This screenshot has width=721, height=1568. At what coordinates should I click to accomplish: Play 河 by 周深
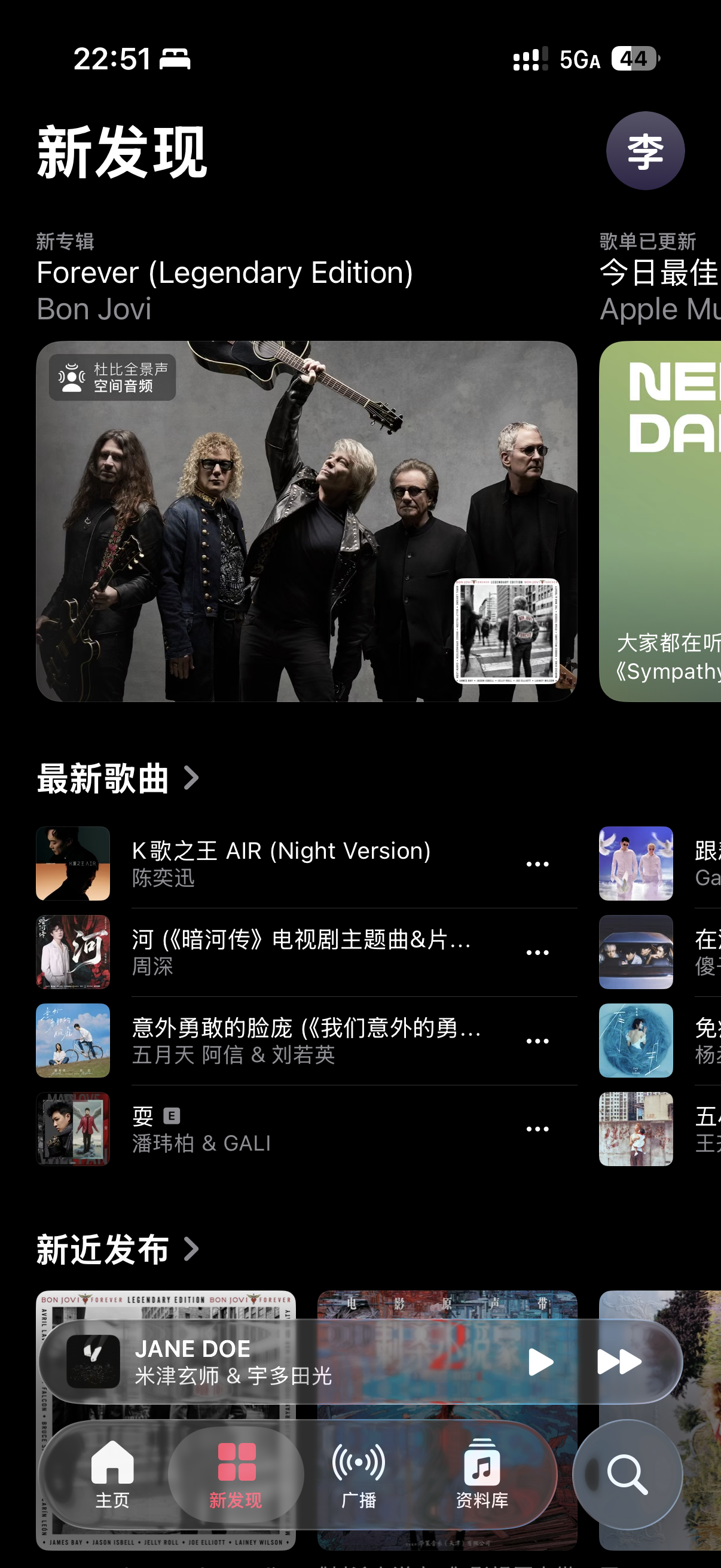301,951
